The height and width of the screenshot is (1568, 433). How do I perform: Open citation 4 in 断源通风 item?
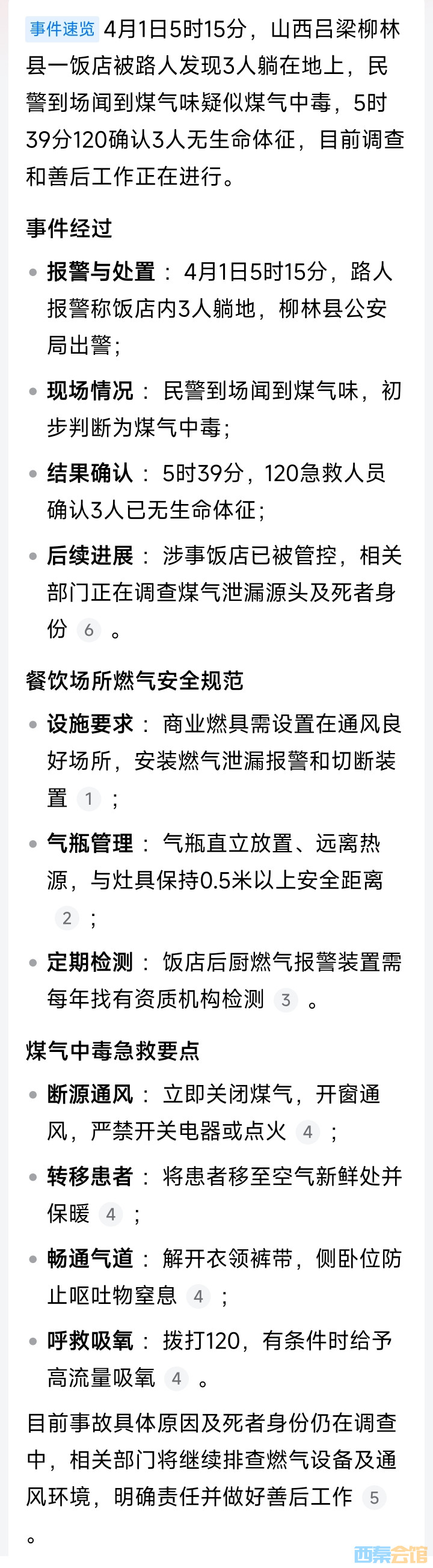[307, 1132]
